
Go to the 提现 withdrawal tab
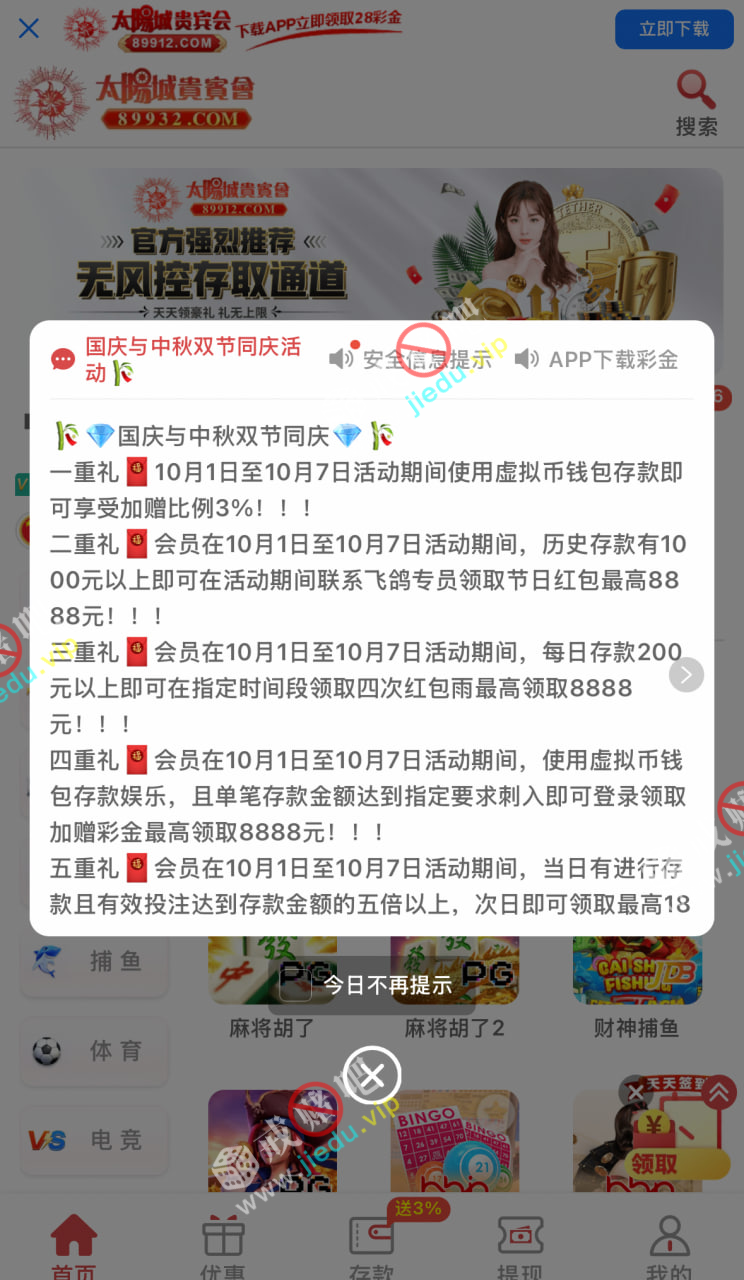point(520,1246)
